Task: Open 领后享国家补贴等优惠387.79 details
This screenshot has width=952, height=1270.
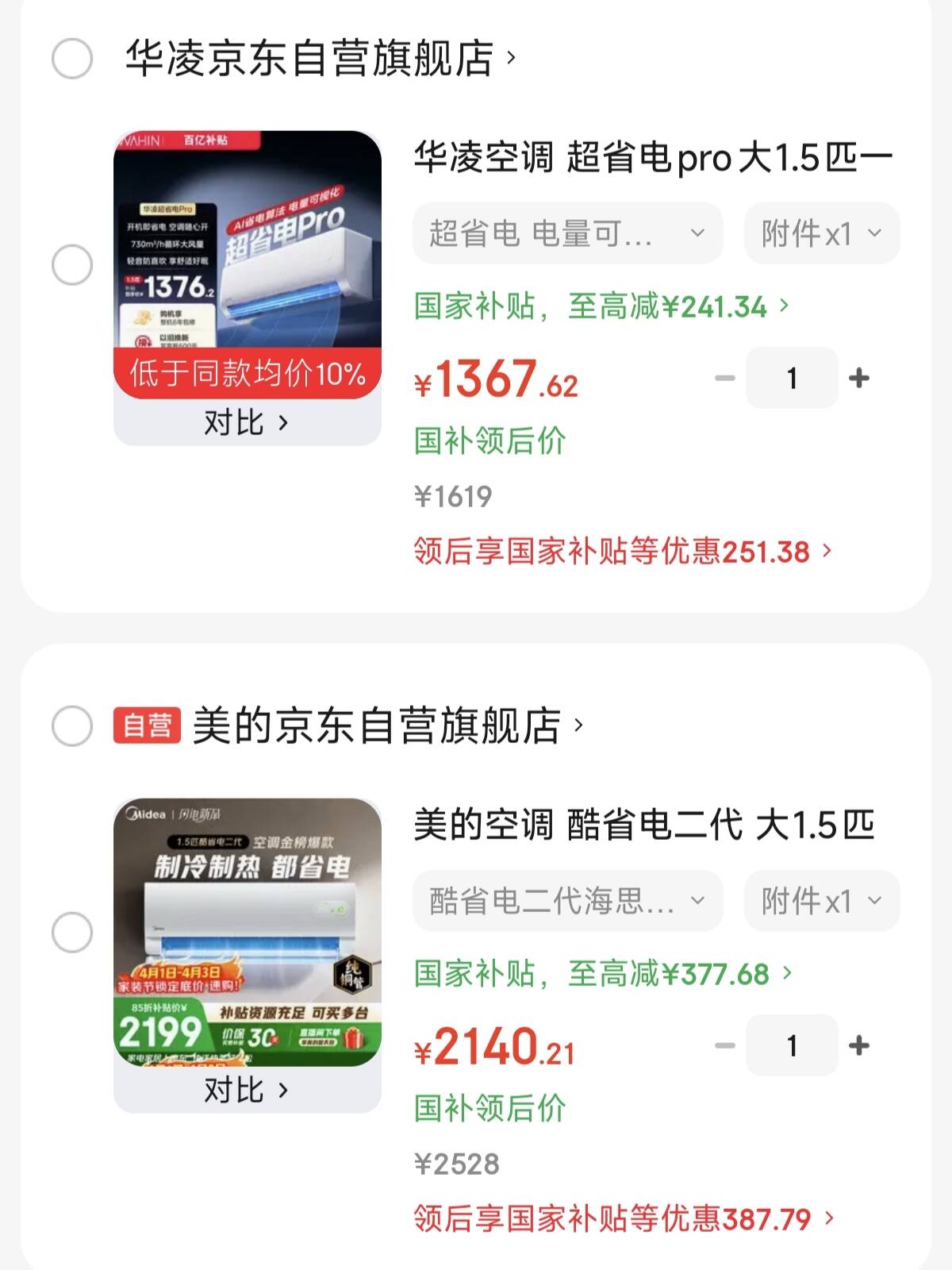Action: tap(623, 1218)
